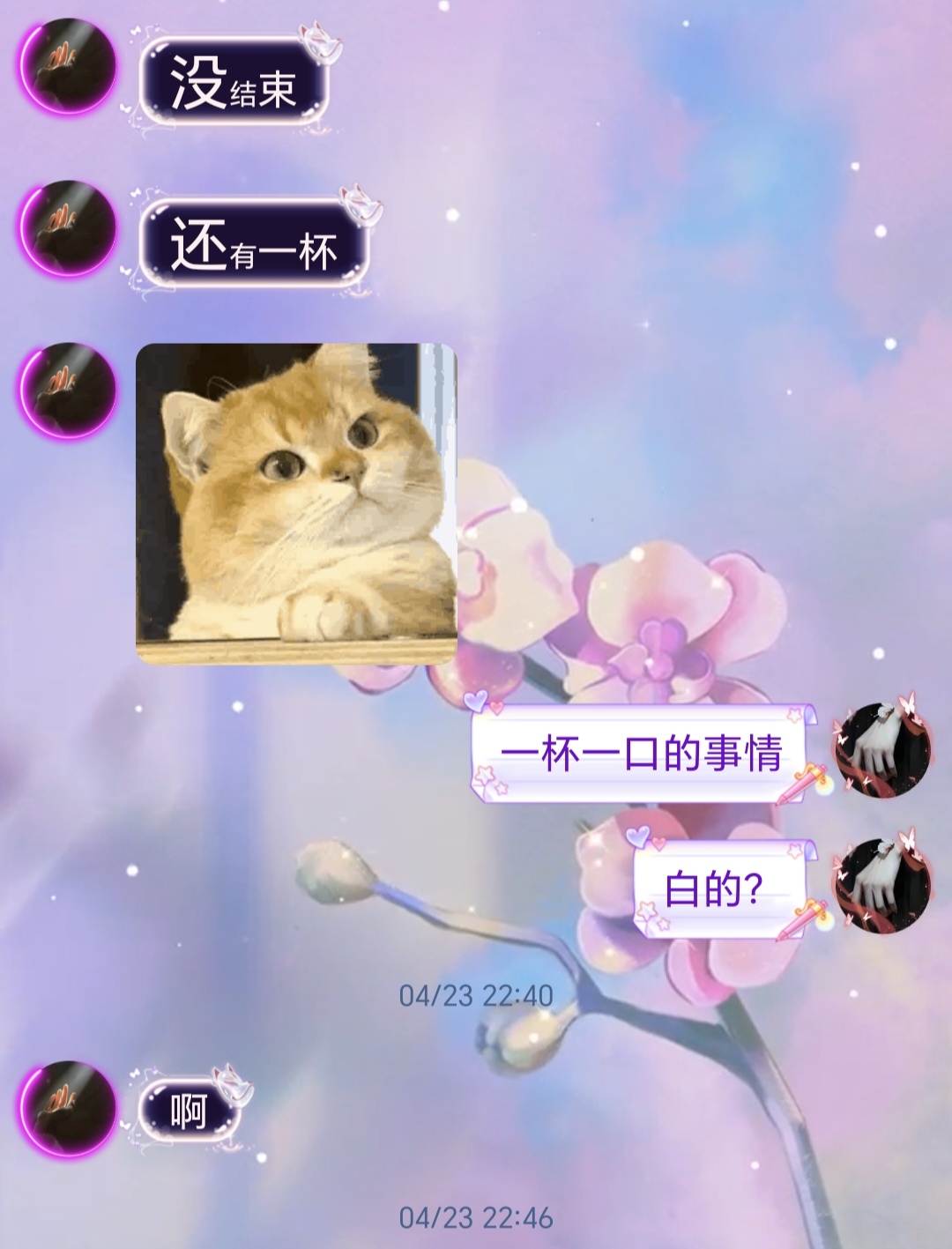Screen dimensions: 952x1249
Task: Open the avatar next to 啊 message
Action: pos(68,1109)
